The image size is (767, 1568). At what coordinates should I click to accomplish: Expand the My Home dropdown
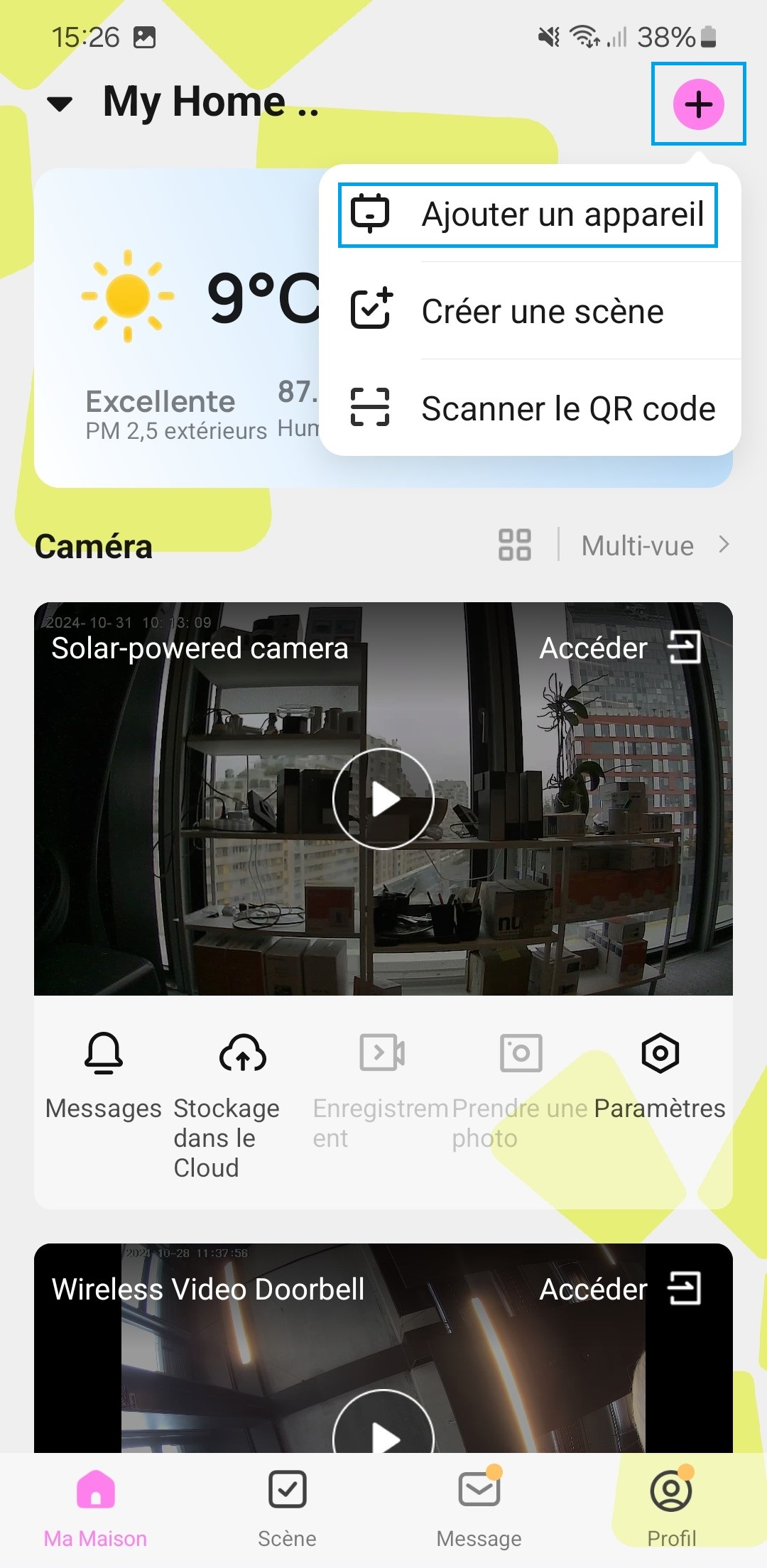click(x=60, y=104)
